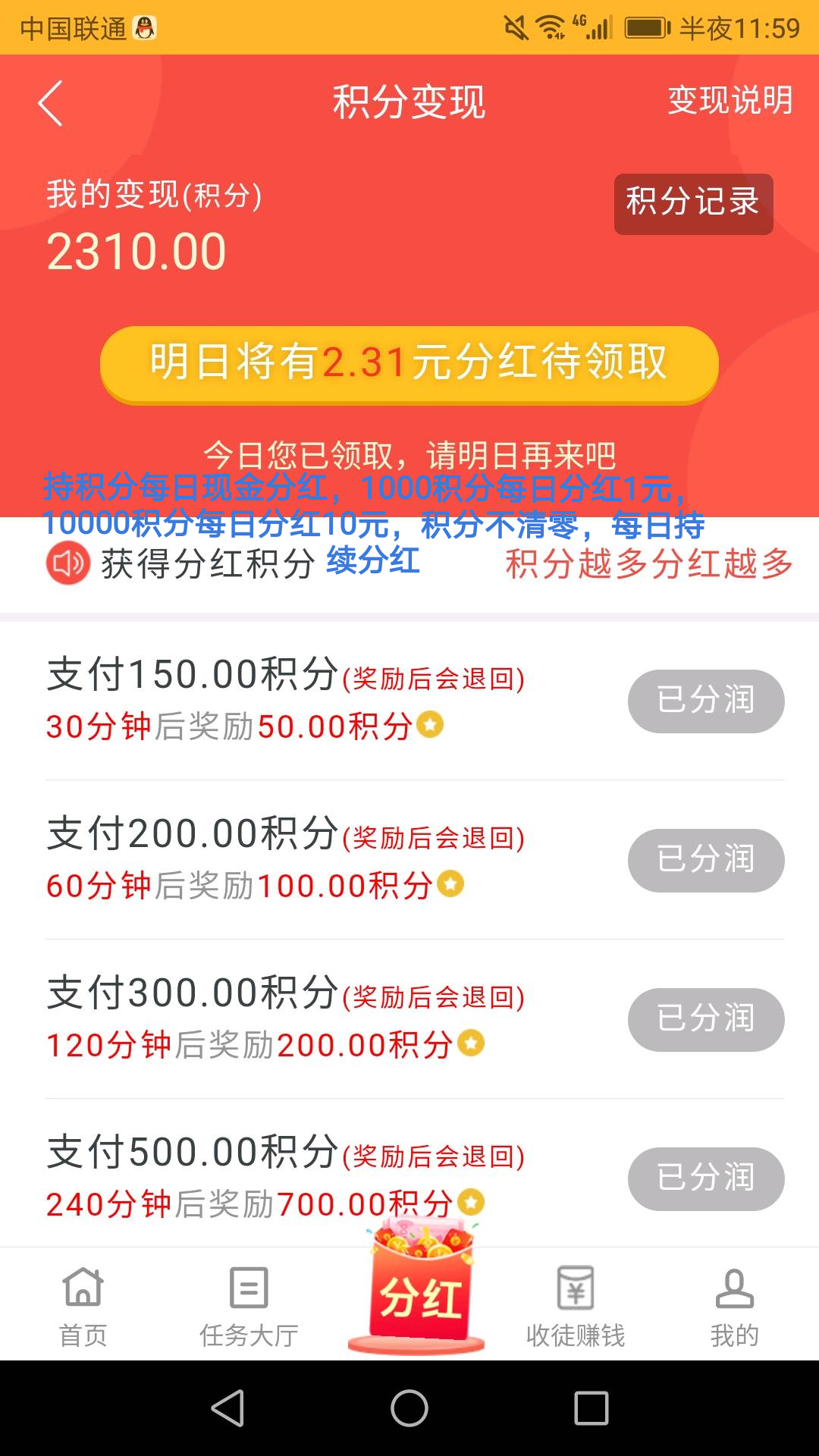The height and width of the screenshot is (1456, 819).
Task: Open the system recent apps view
Action: (591, 1409)
